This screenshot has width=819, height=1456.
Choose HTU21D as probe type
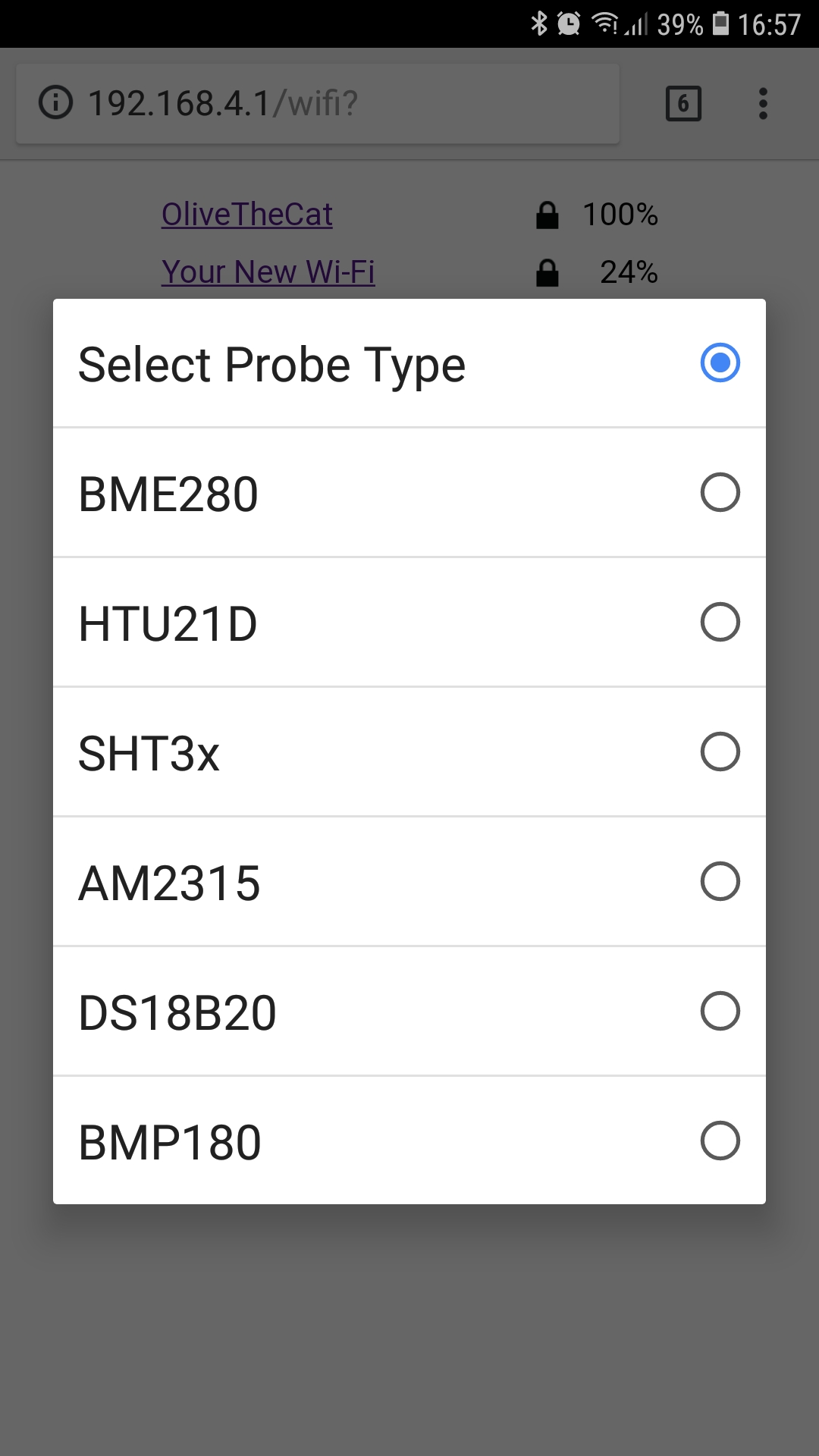409,623
